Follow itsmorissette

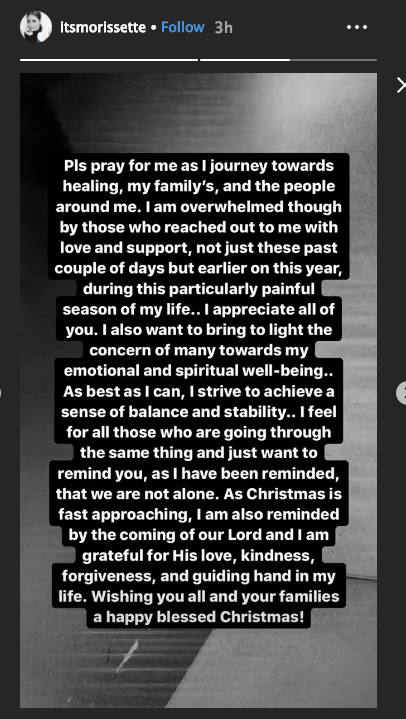pos(183,28)
